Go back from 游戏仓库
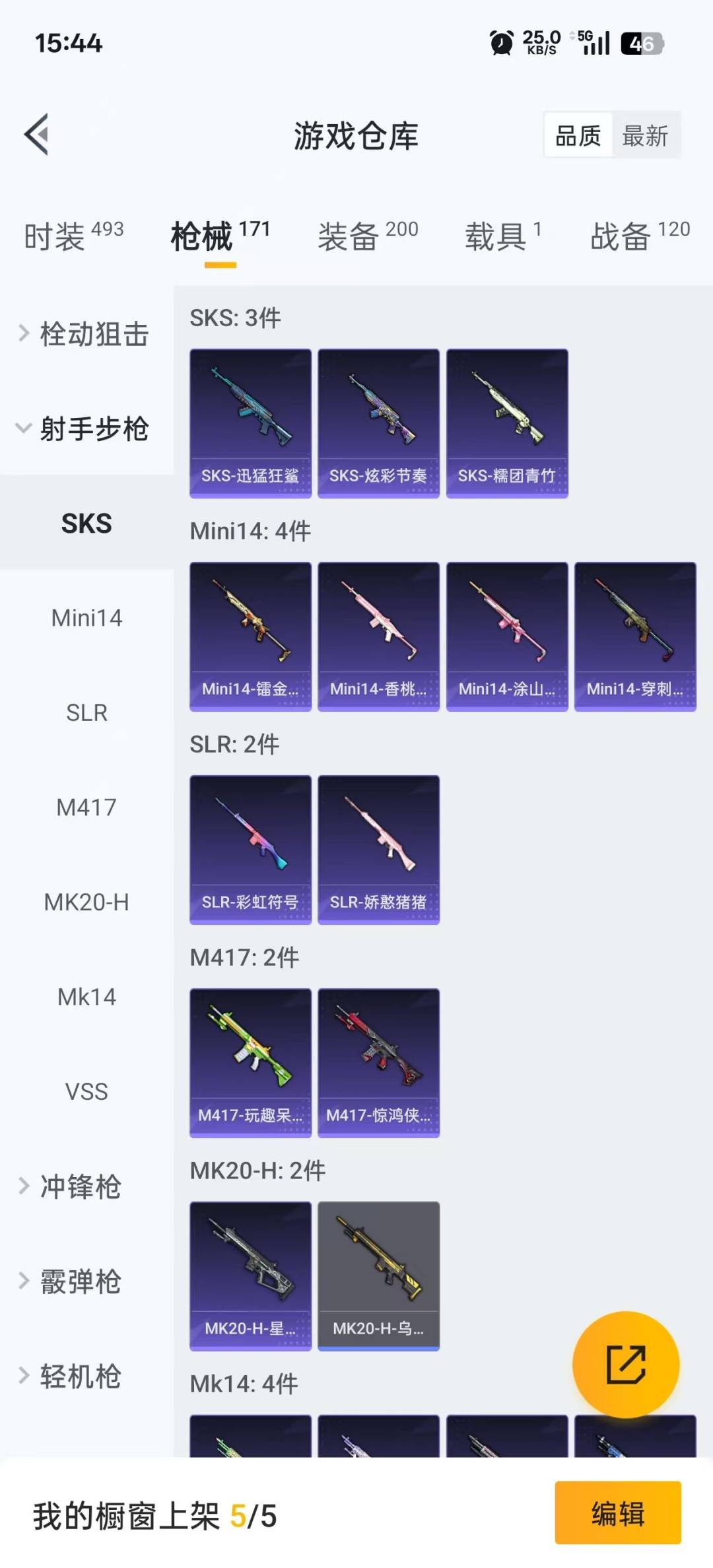Image resolution: width=713 pixels, height=1568 pixels. [38, 135]
